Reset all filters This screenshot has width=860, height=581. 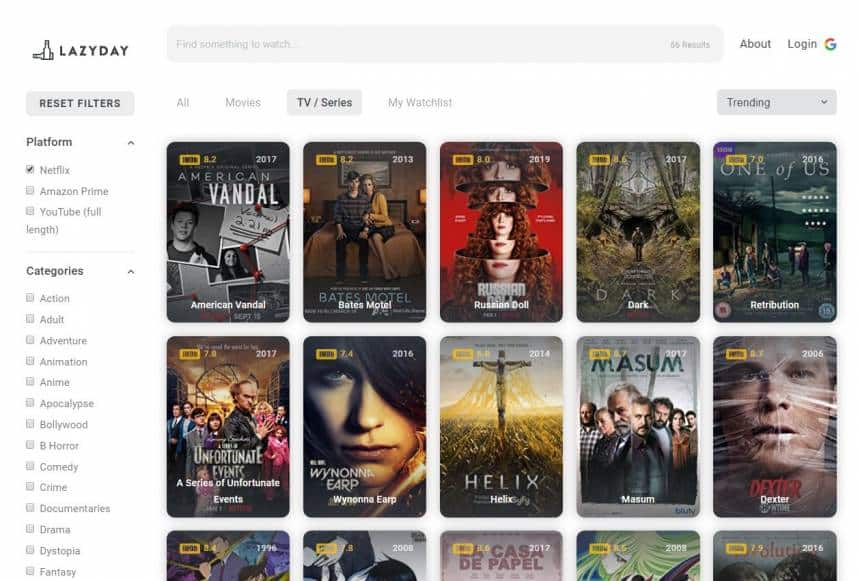[80, 103]
